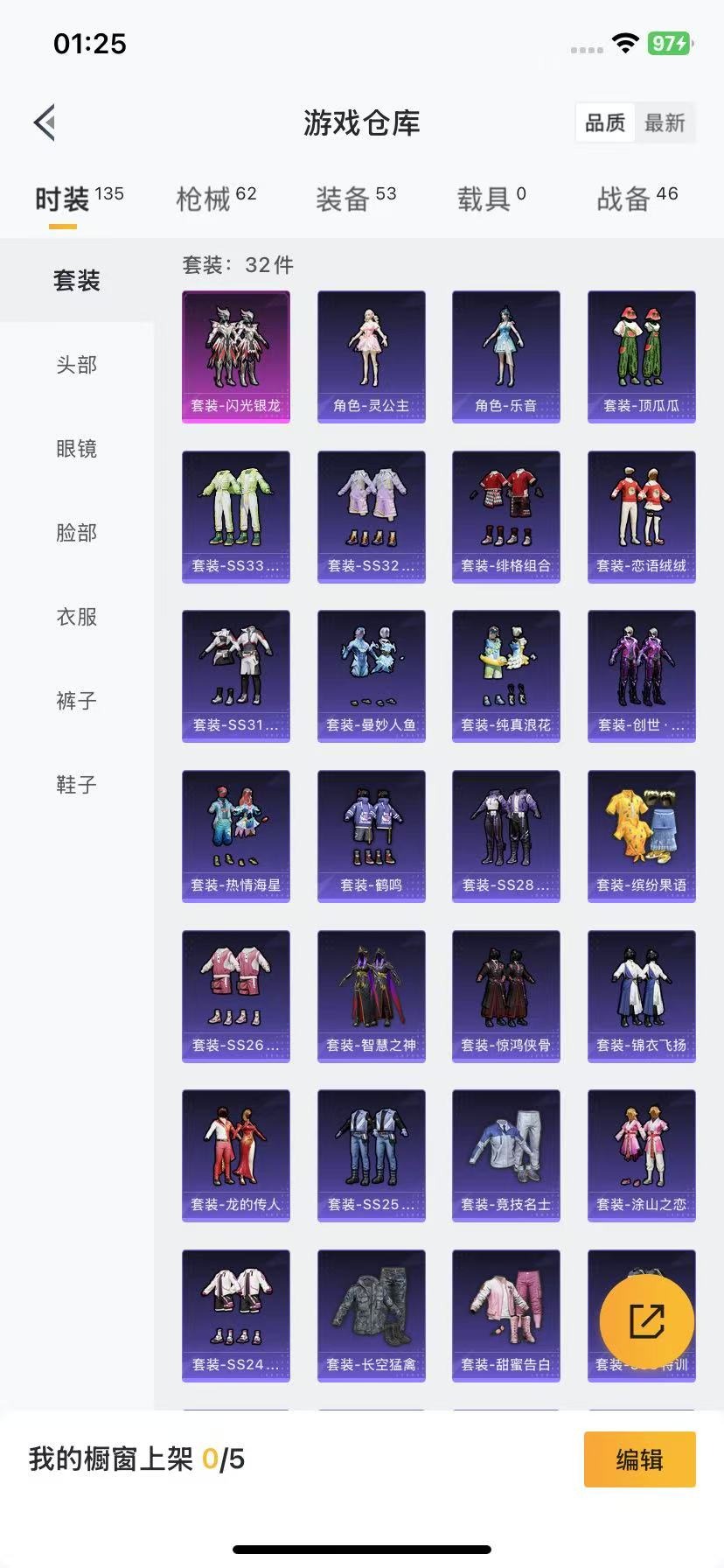
Task: Open the 鞋子 category
Action: 77,785
